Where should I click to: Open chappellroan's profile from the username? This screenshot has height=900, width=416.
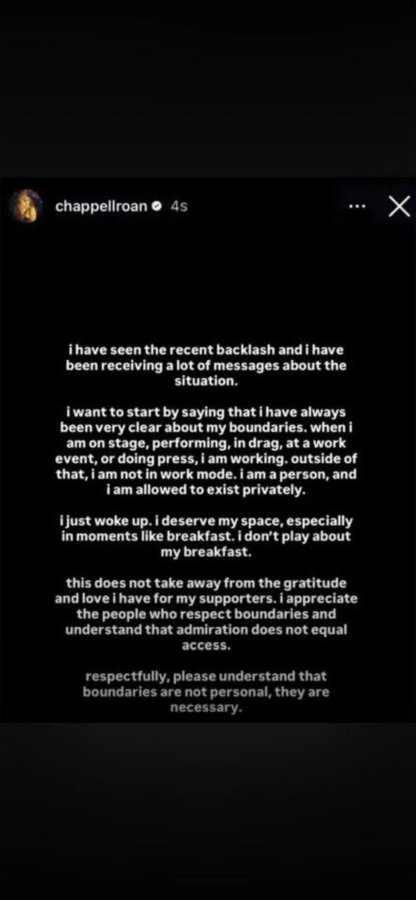(101, 207)
